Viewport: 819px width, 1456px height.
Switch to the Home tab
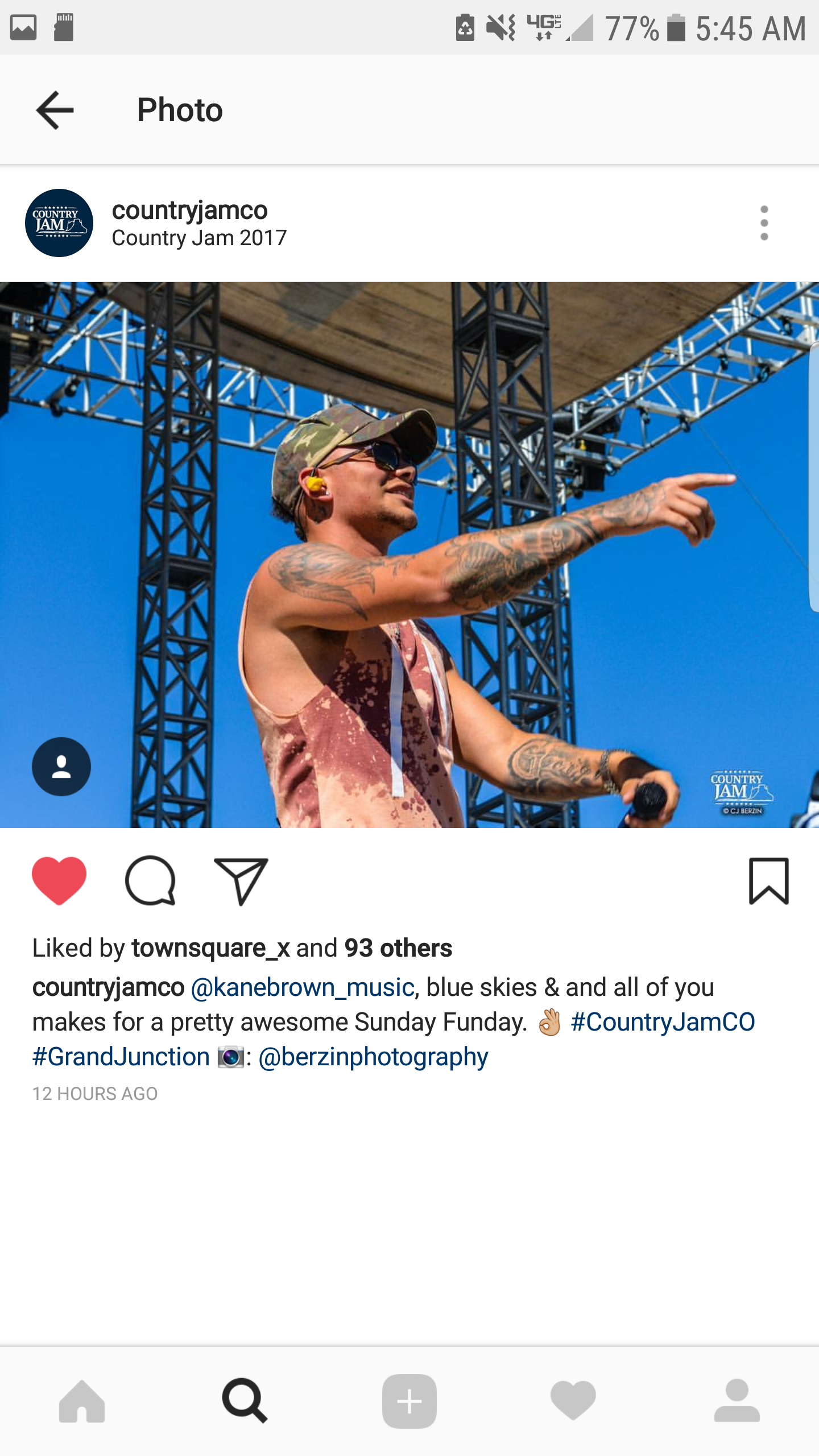point(82,1401)
